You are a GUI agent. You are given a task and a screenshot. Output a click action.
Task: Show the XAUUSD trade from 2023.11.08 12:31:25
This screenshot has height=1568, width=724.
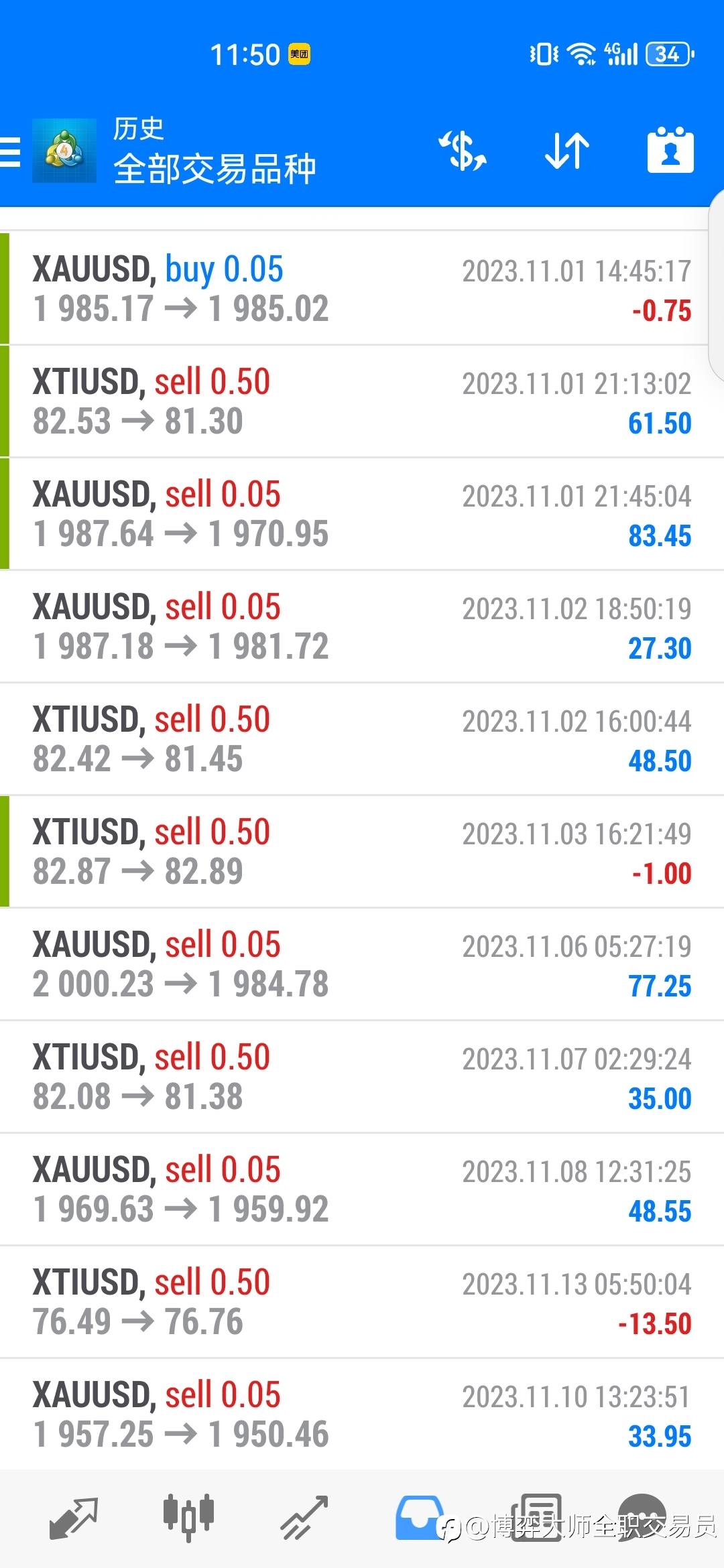tap(362, 1189)
